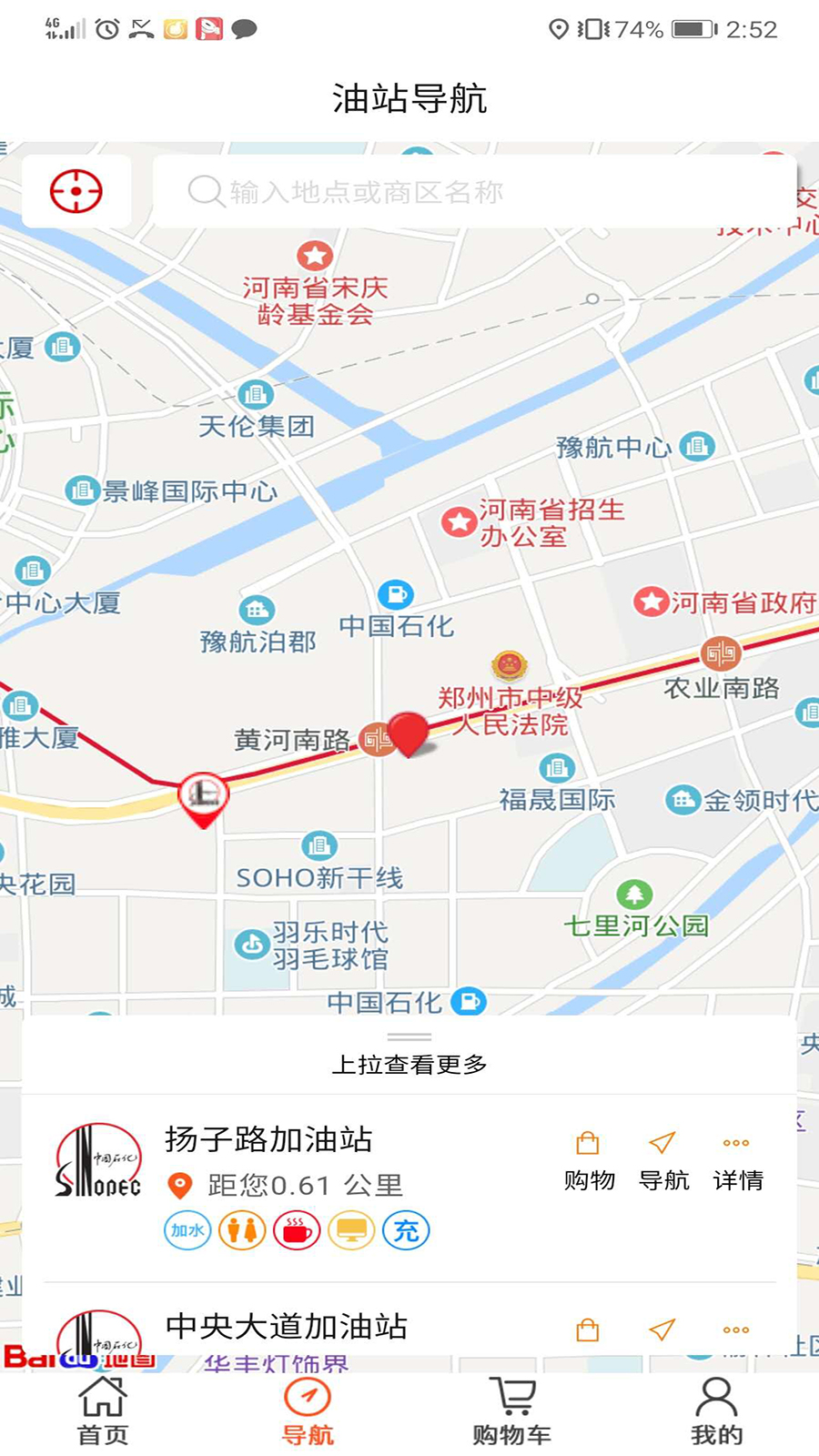Tap the 加水 water service icon
The image size is (819, 1456).
[x=187, y=1230]
